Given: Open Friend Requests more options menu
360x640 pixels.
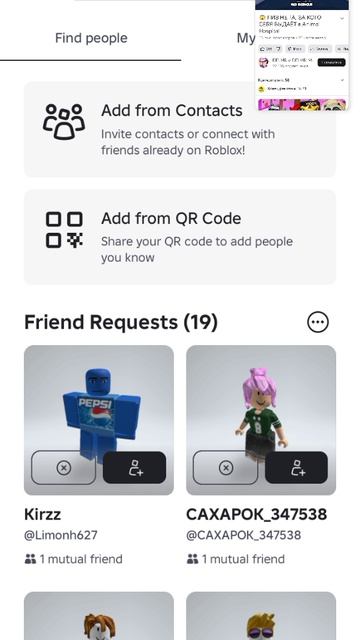Looking at the screenshot, I should click(x=318, y=322).
